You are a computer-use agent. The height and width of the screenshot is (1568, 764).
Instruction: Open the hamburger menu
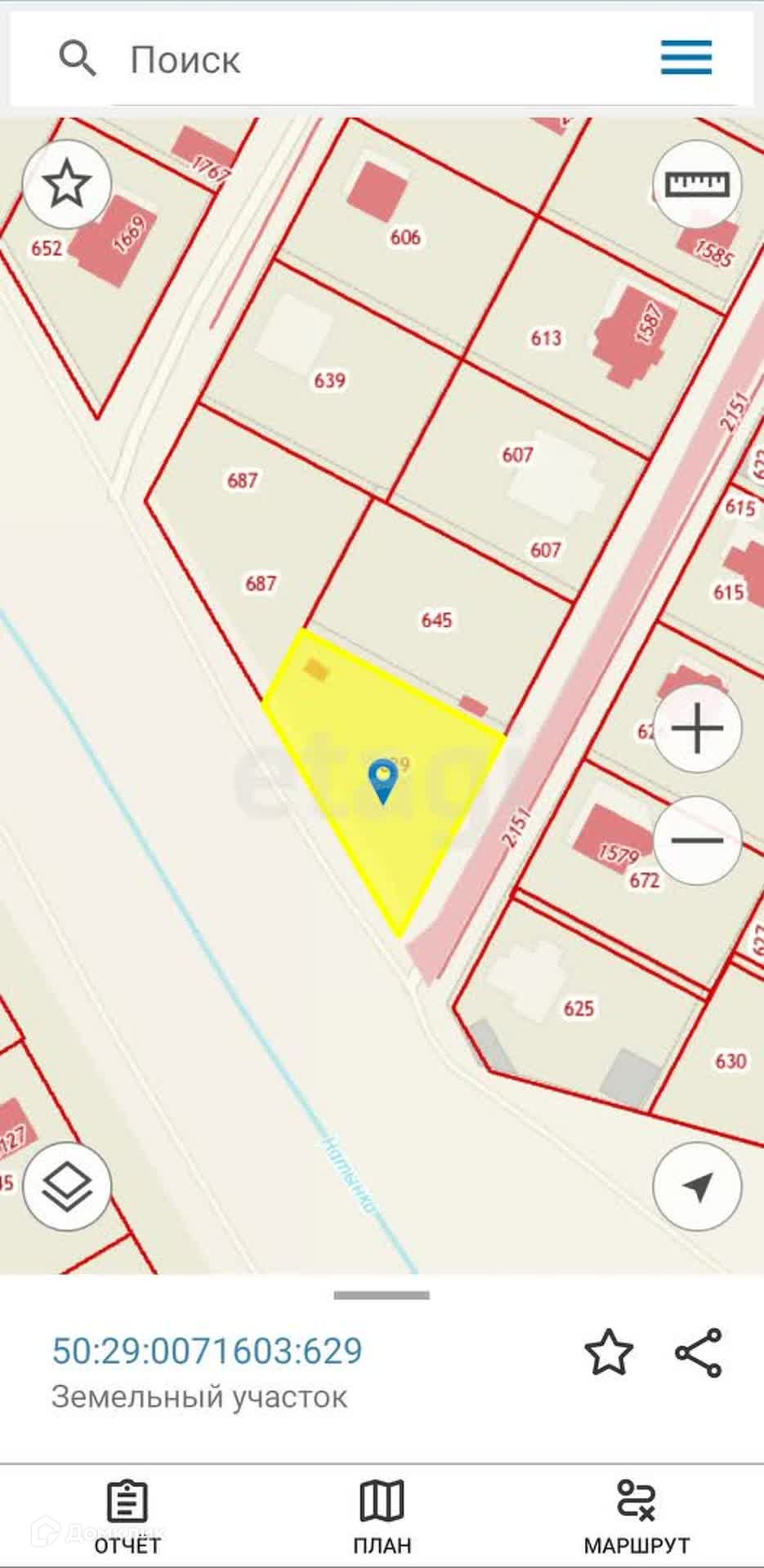(686, 59)
